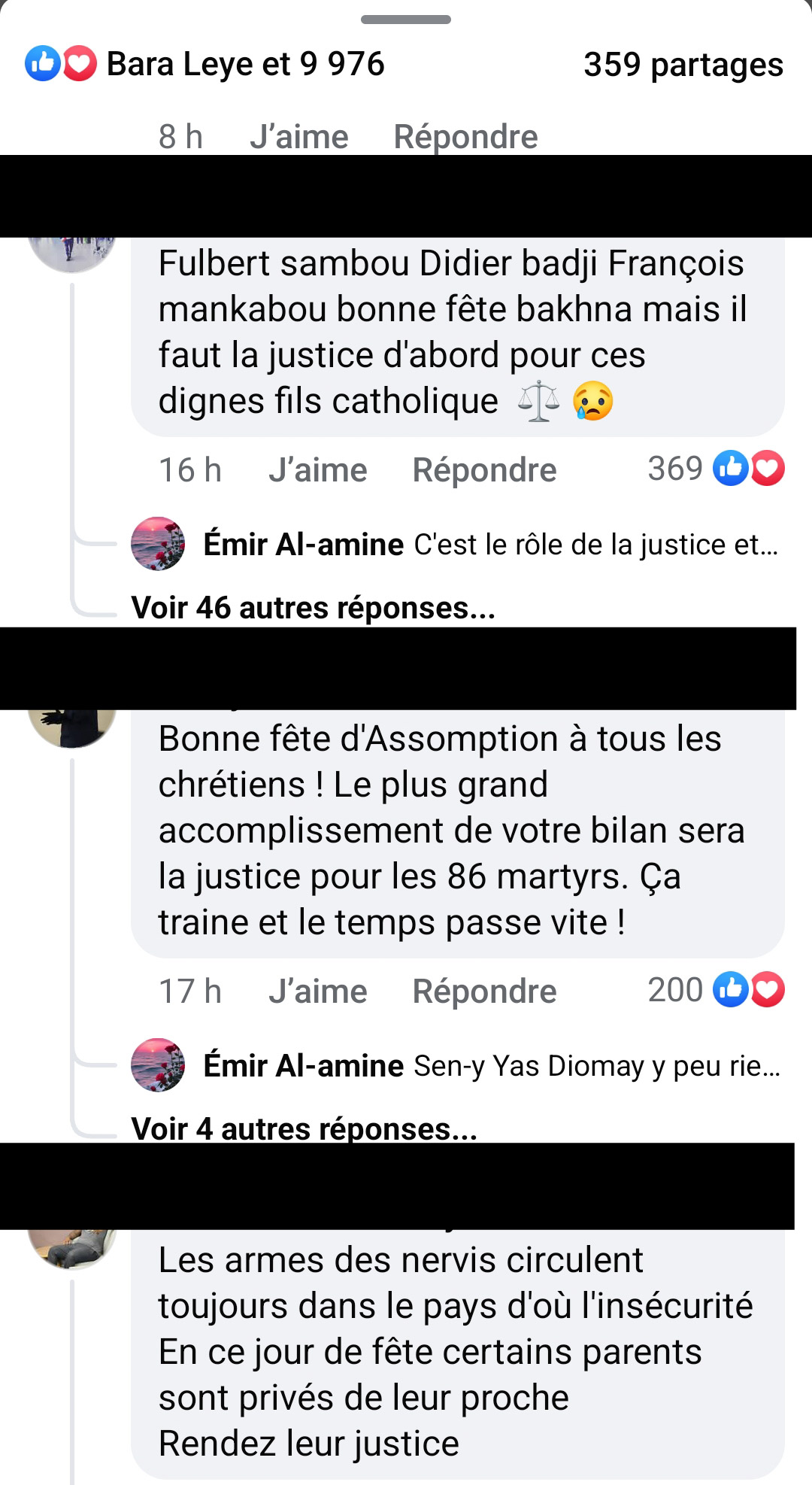Viewport: 812px width, 1485px height.
Task: Reply to the 17 h comment
Action: pyautogui.click(x=484, y=991)
